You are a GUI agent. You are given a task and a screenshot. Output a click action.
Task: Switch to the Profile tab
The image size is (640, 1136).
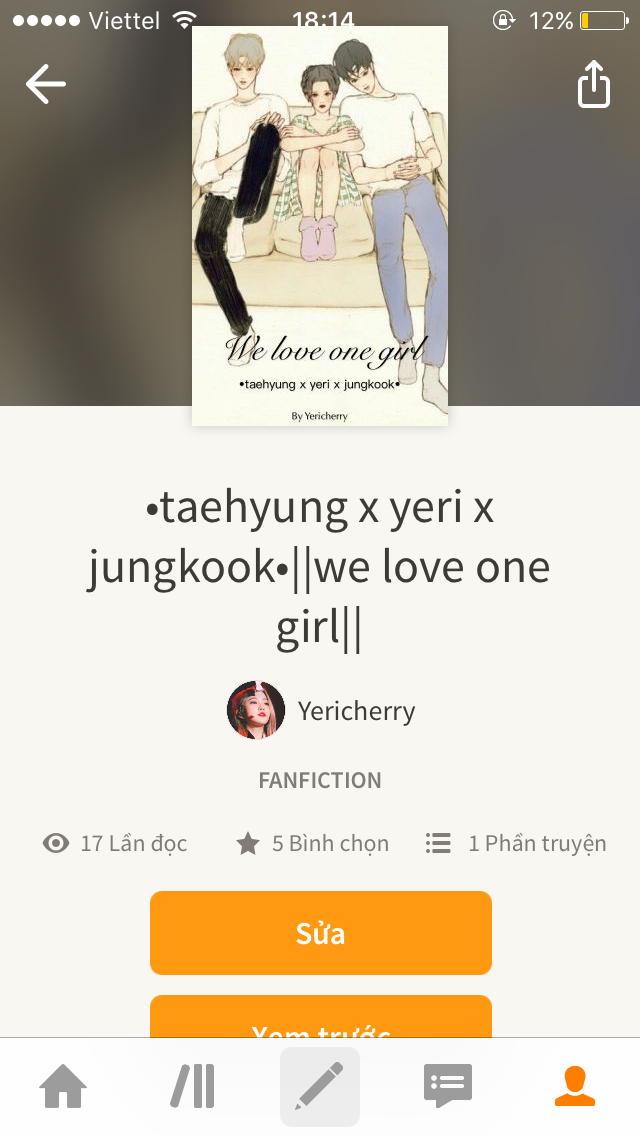pyautogui.click(x=575, y=1086)
